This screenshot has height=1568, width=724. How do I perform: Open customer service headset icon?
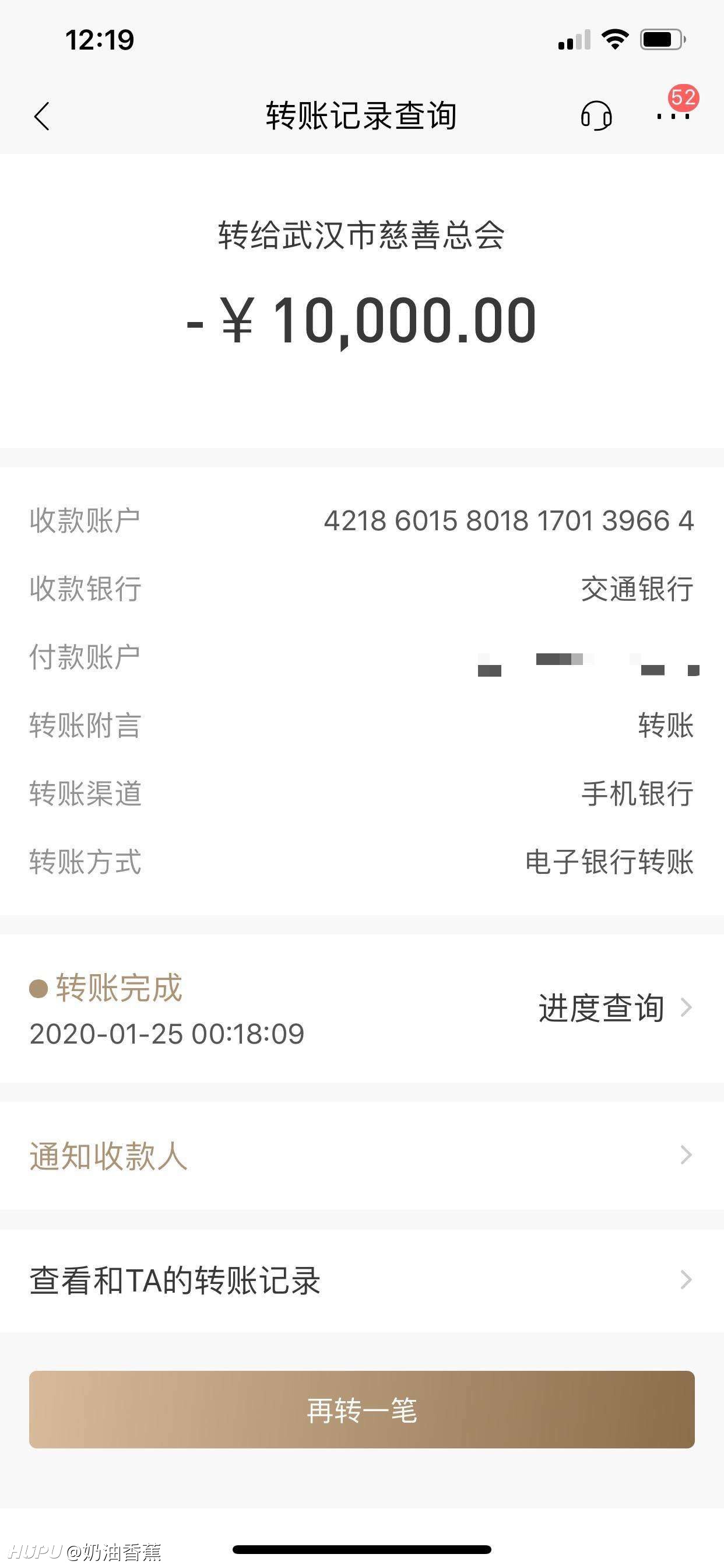(x=596, y=116)
